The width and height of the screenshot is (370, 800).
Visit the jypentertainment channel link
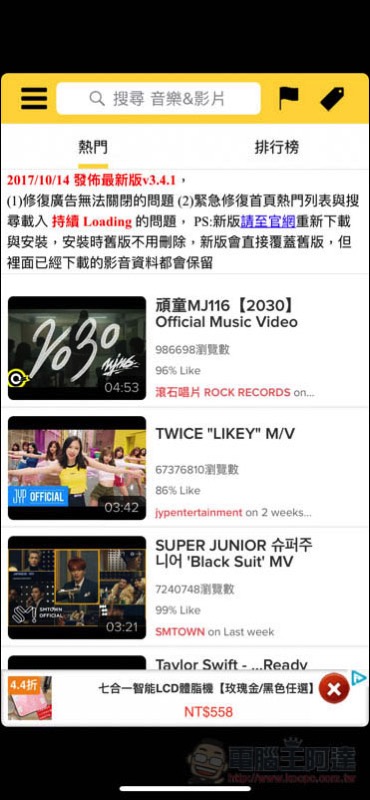(199, 512)
